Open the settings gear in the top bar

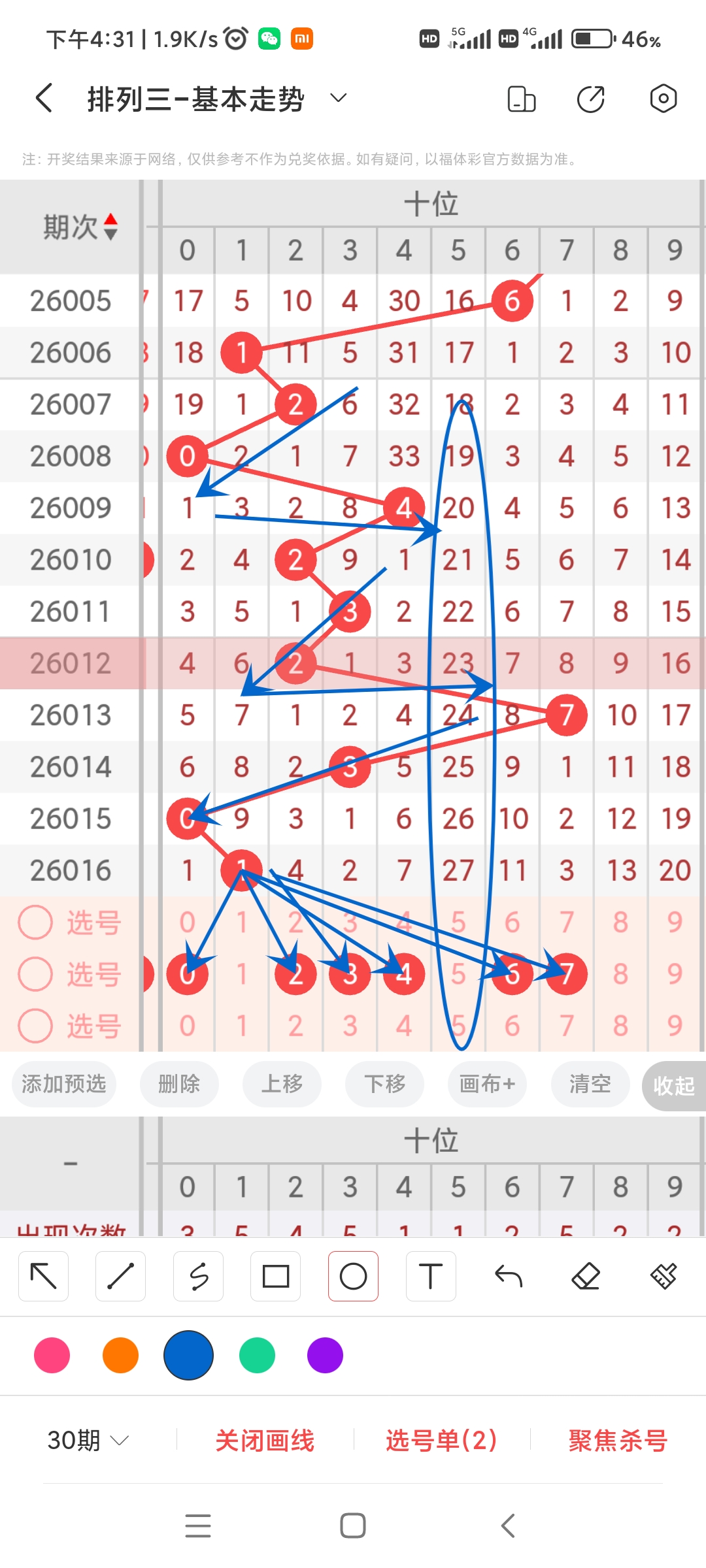coord(664,98)
